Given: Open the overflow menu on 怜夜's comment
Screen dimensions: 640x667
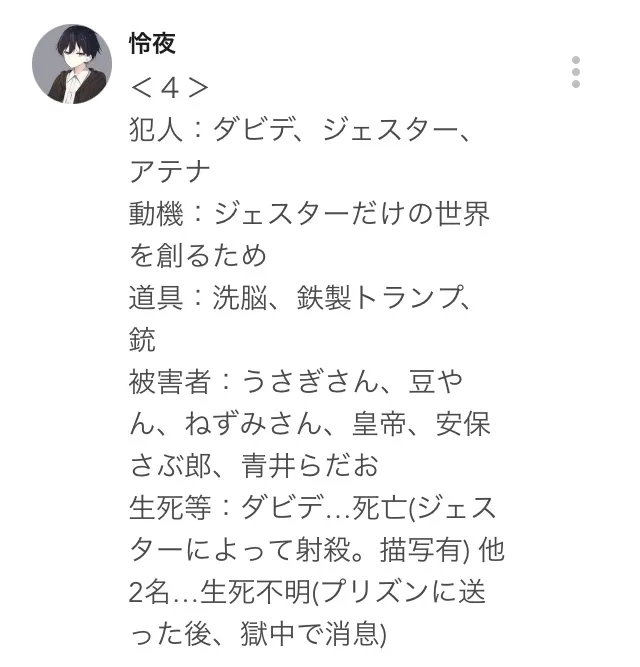Looking at the screenshot, I should pyautogui.click(x=576, y=72).
